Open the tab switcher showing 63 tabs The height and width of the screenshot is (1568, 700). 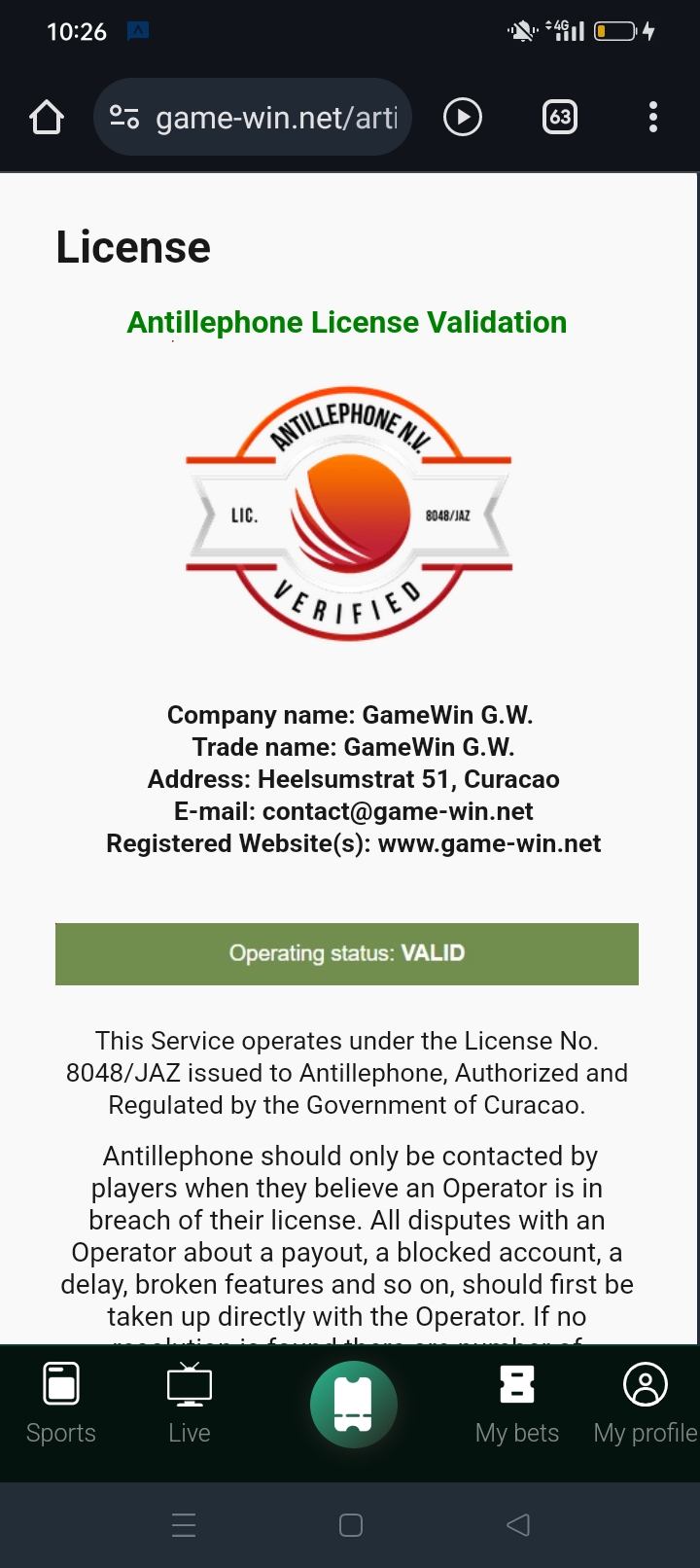coord(559,118)
